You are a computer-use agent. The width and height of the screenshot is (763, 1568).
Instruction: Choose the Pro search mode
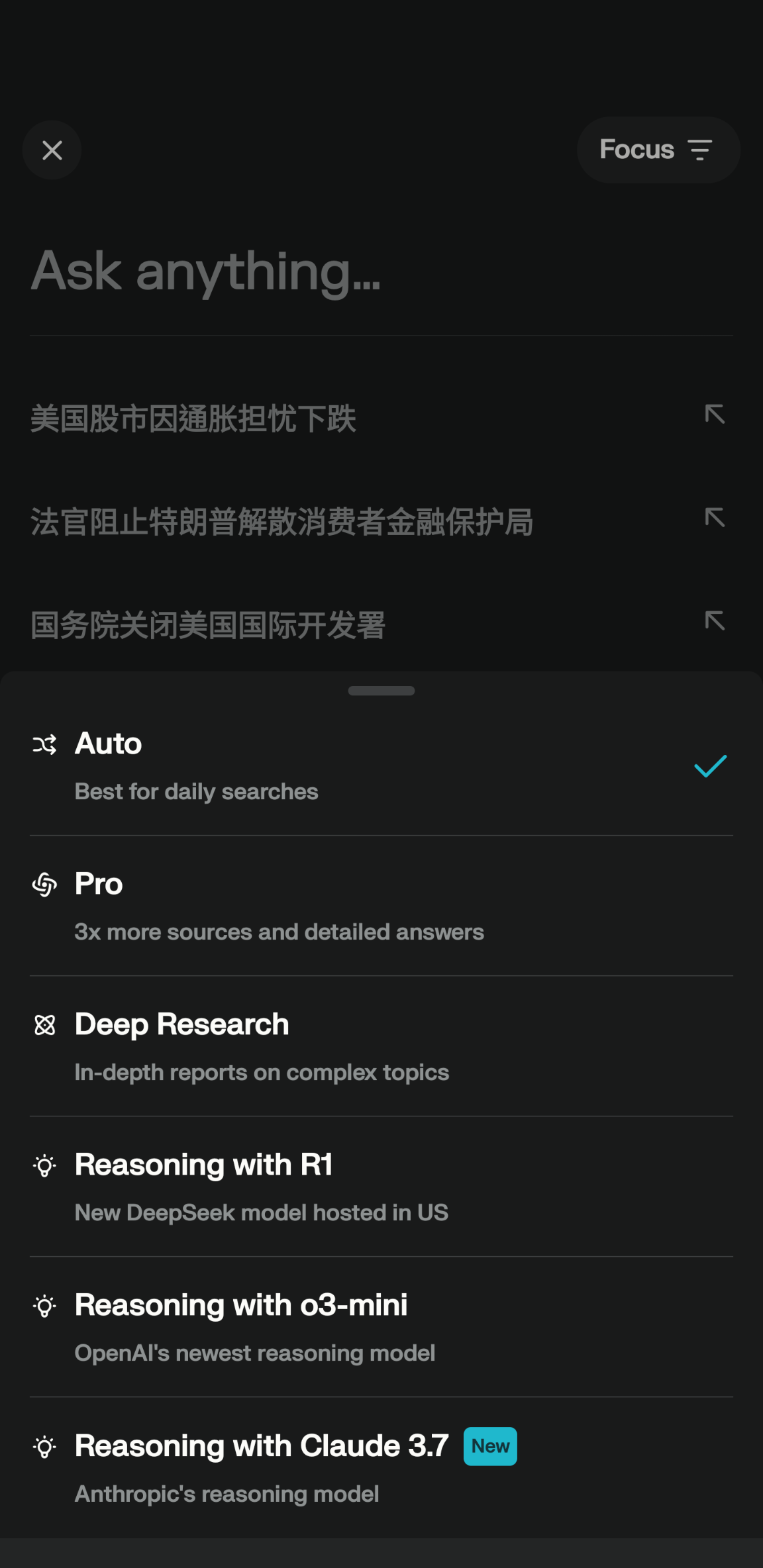[x=381, y=906]
